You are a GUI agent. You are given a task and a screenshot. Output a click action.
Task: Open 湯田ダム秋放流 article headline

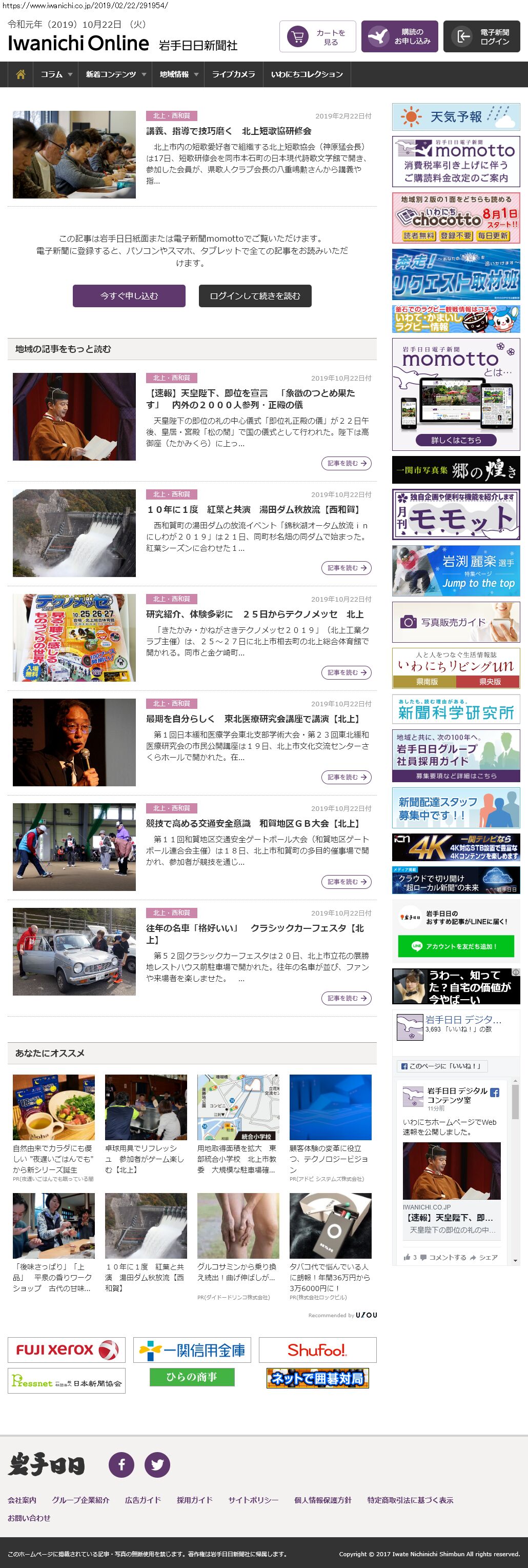tap(254, 509)
